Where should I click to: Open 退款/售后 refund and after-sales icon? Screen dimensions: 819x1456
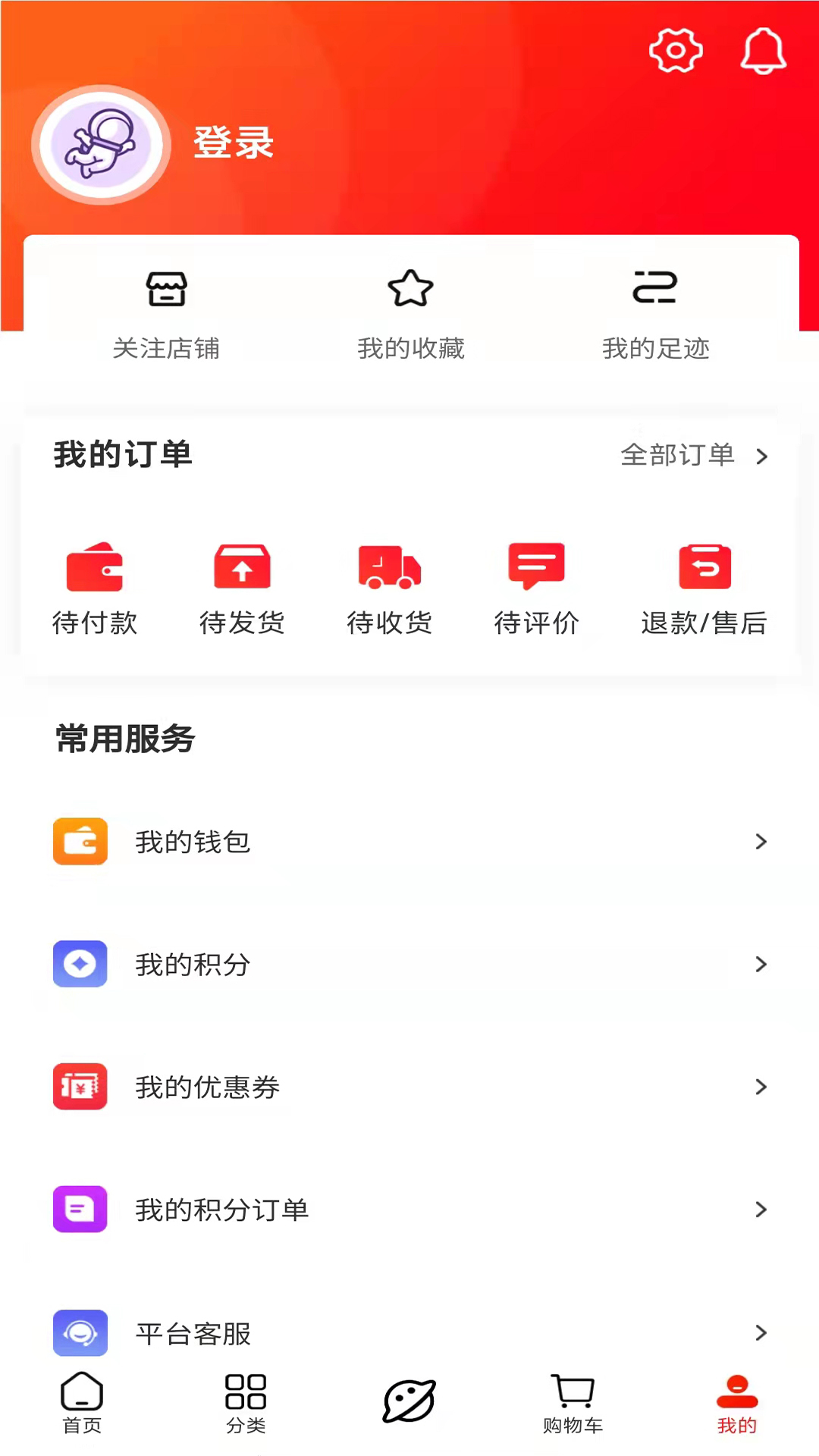click(x=704, y=566)
